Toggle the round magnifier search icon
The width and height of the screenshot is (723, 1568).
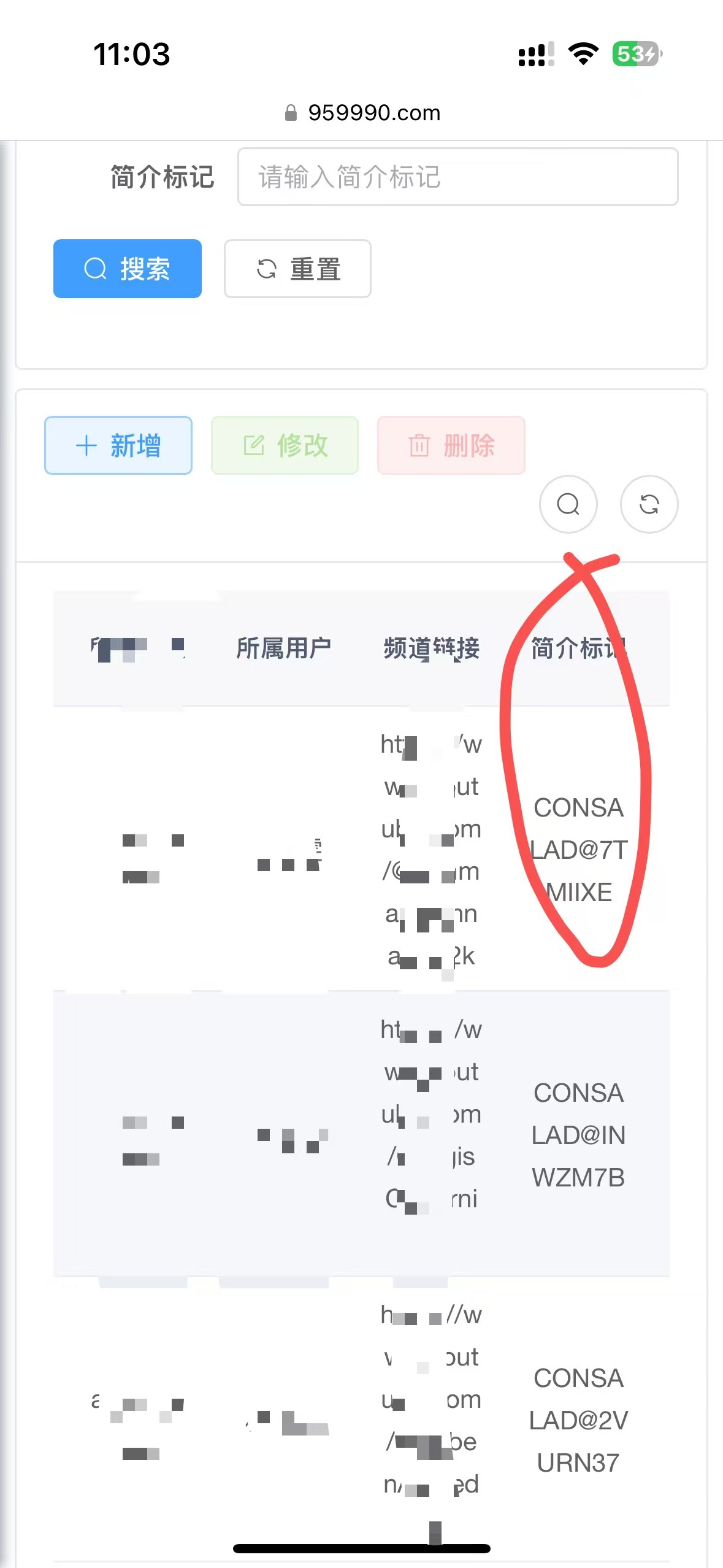click(x=568, y=504)
